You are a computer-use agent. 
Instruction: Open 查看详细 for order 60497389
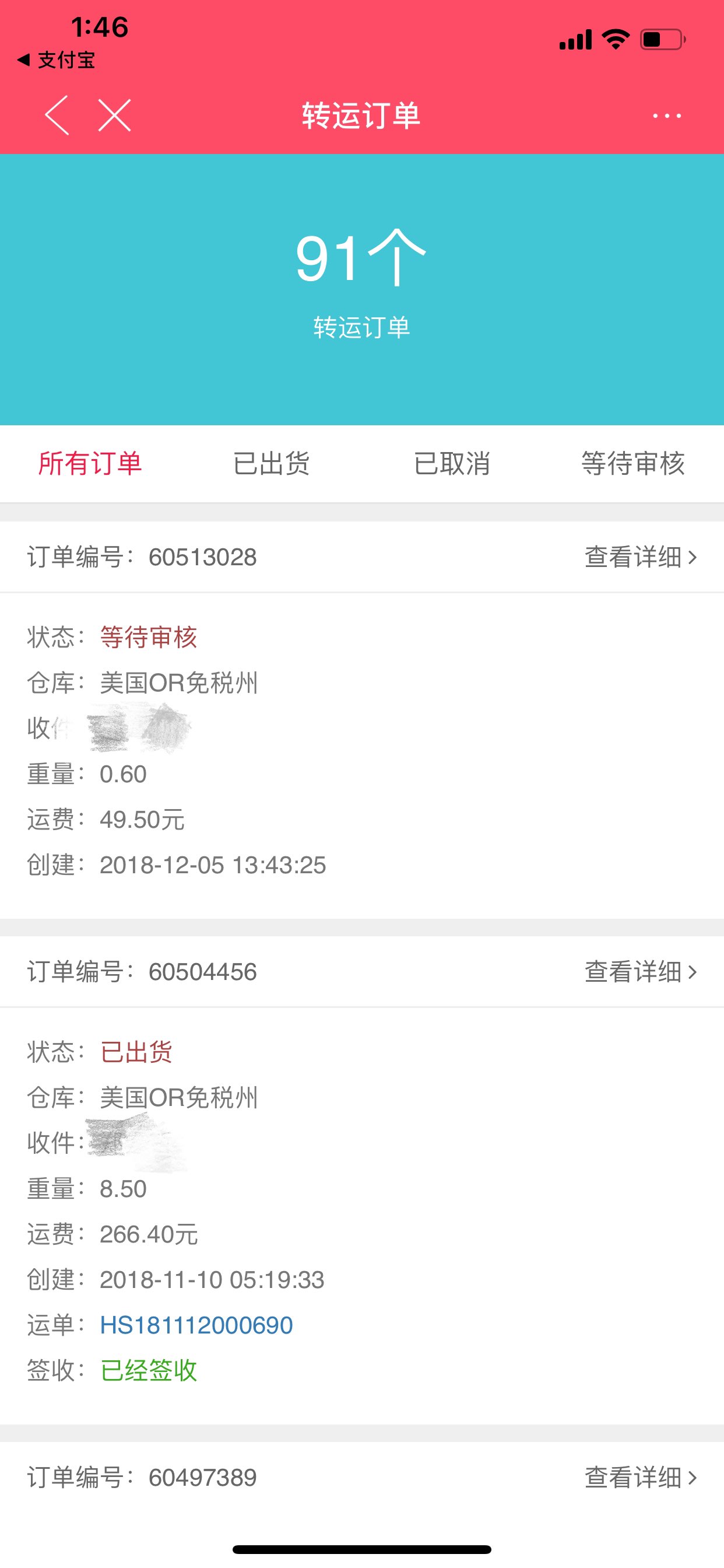(x=641, y=1478)
